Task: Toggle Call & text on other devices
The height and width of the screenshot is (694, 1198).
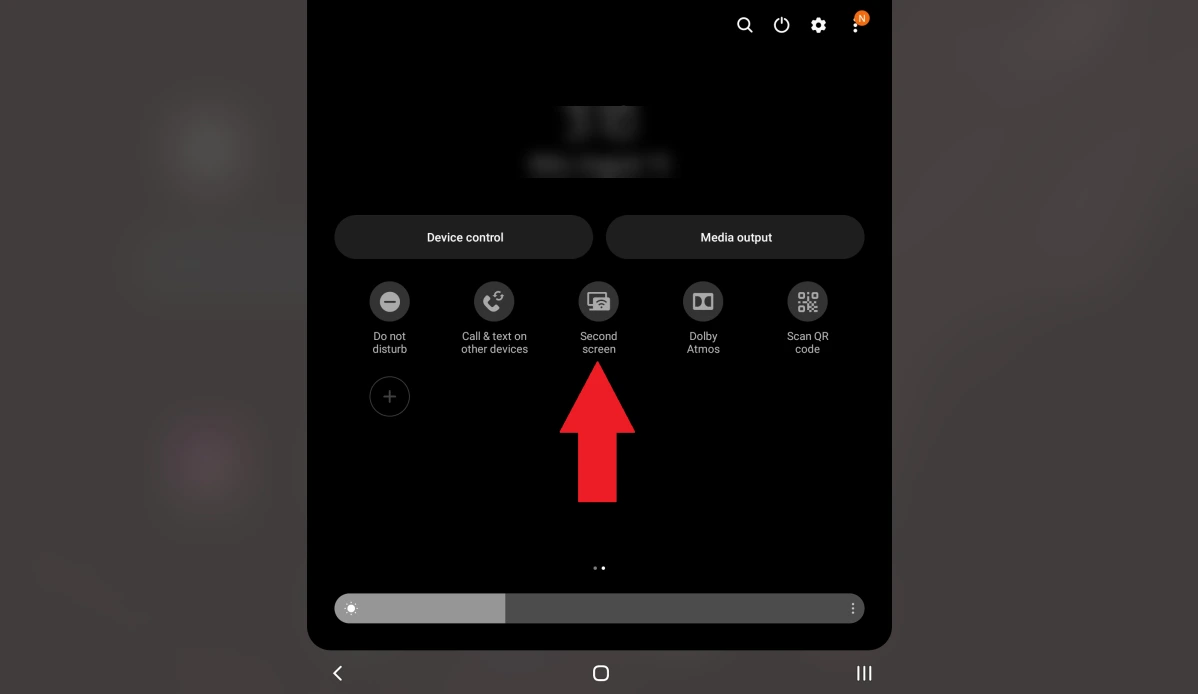Action: 494,301
